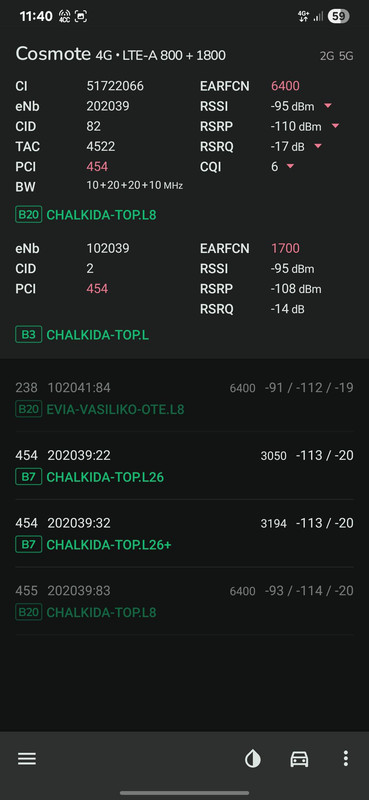Open neighbor cell EVIA-VASILIKO-OTE.L8
This screenshot has height=800, width=369.
click(184, 398)
